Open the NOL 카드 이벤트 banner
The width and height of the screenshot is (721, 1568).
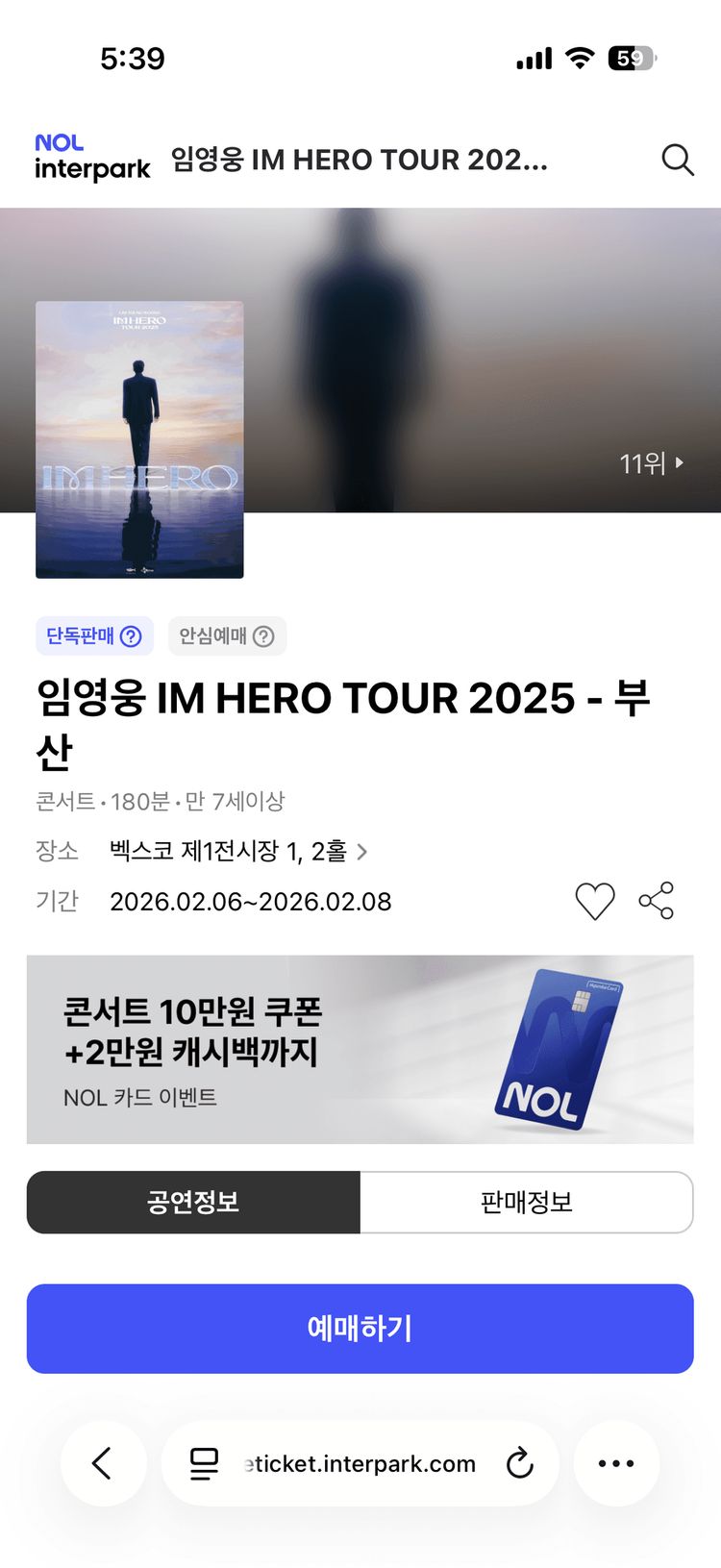360,1049
